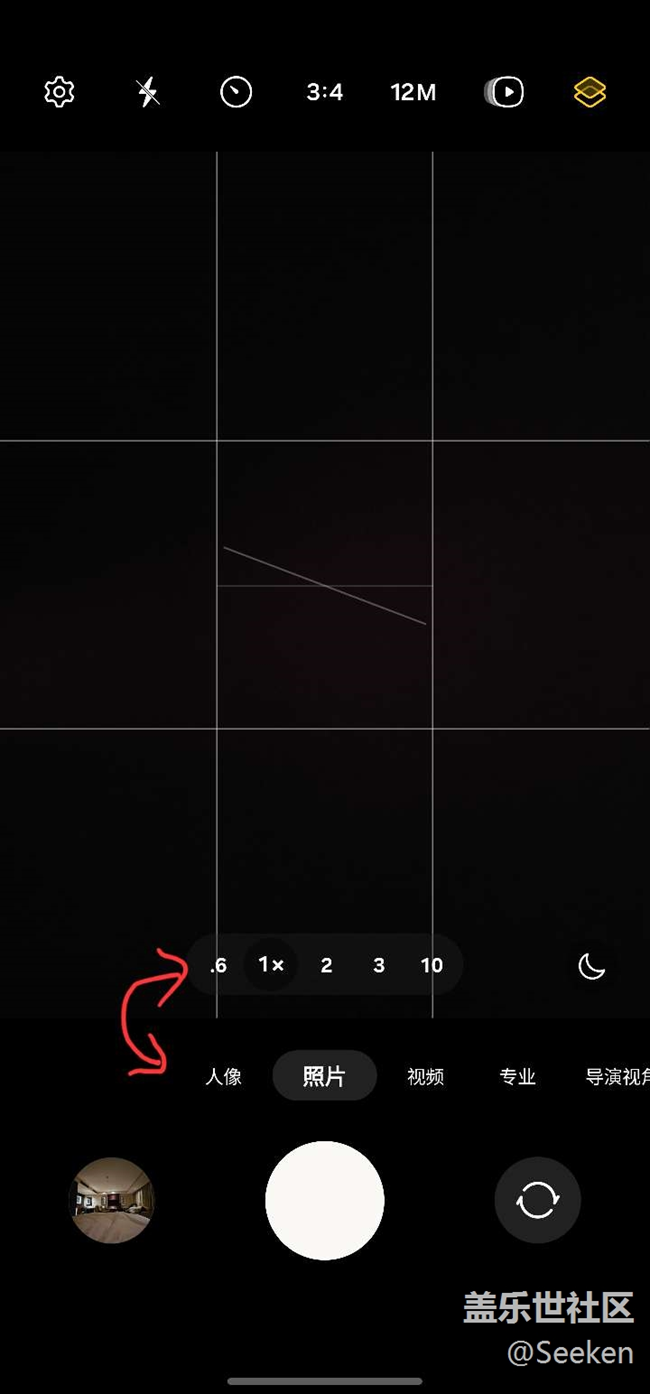
Task: Open the timer option
Action: point(236,93)
